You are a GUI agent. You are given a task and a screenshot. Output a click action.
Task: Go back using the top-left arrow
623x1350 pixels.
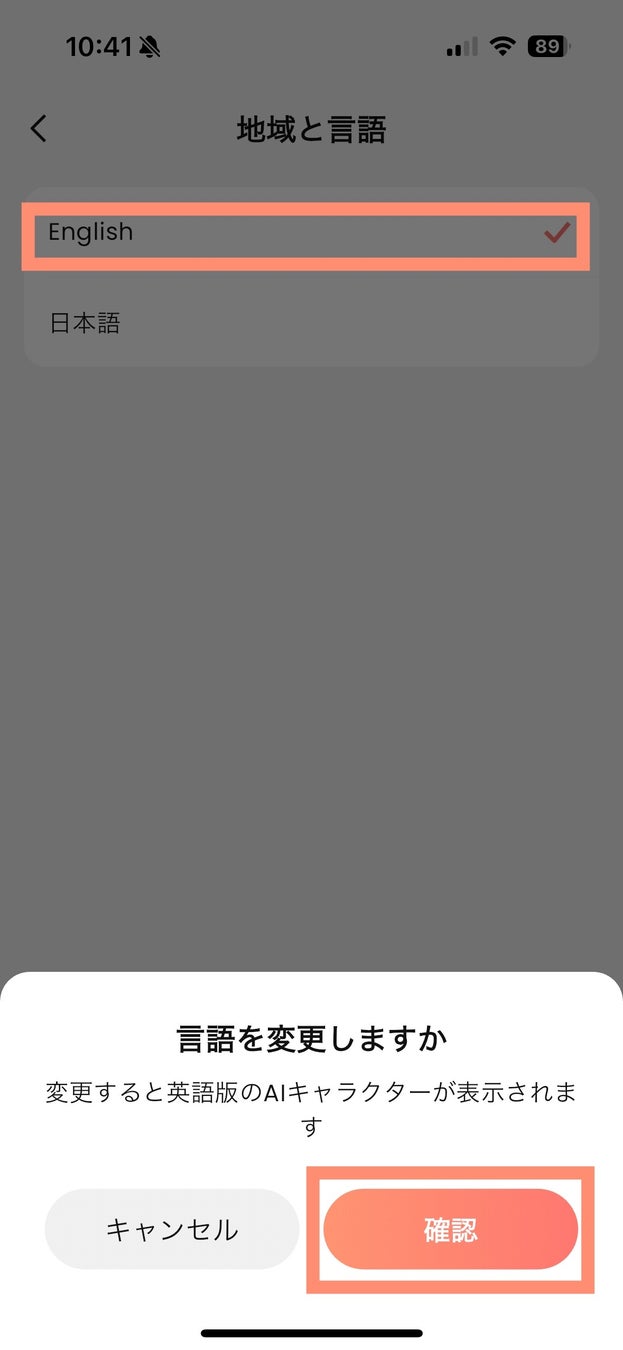pyautogui.click(x=39, y=128)
